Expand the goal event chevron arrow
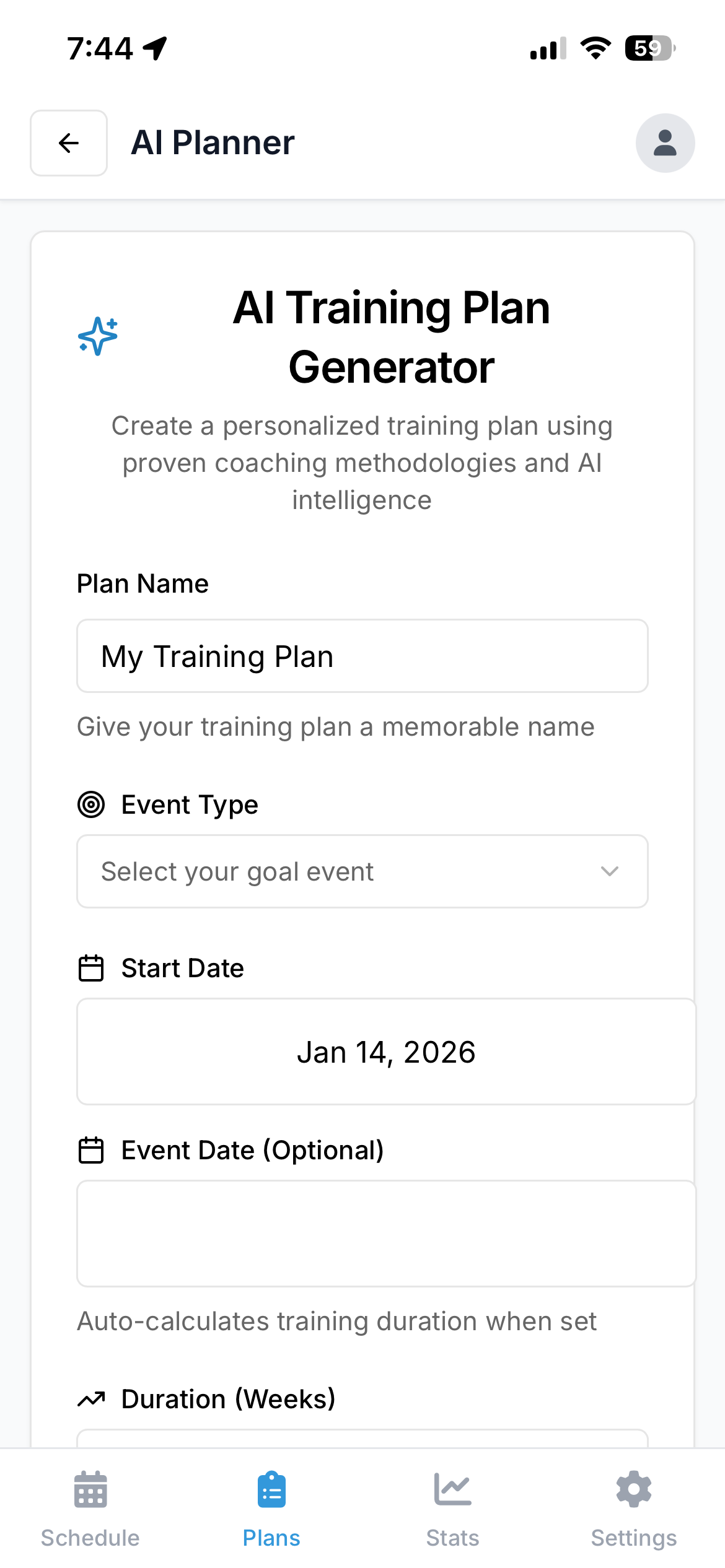This screenshot has height=1568, width=725. point(609,871)
